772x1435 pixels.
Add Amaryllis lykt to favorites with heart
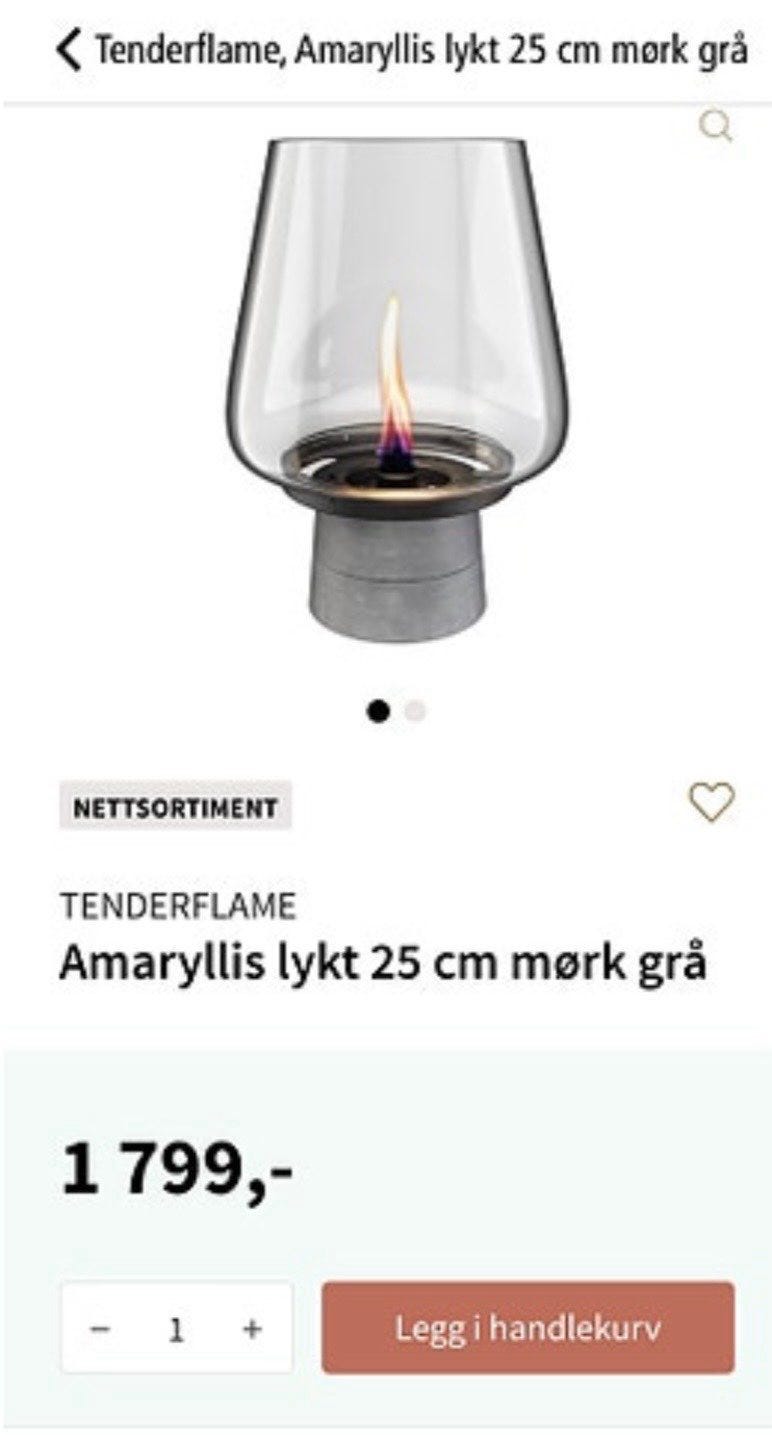(x=712, y=802)
